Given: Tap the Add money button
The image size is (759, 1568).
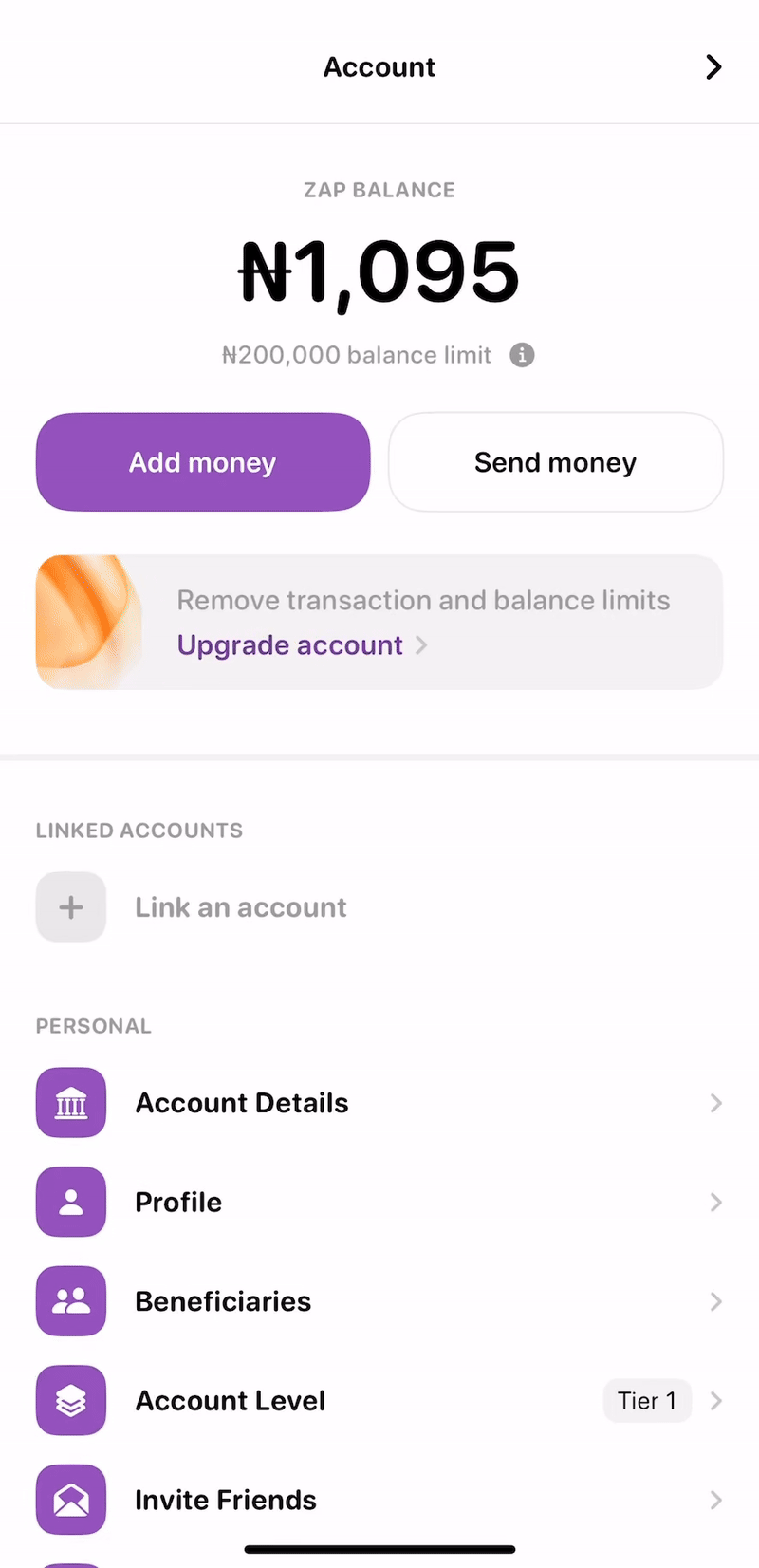Looking at the screenshot, I should click(203, 462).
